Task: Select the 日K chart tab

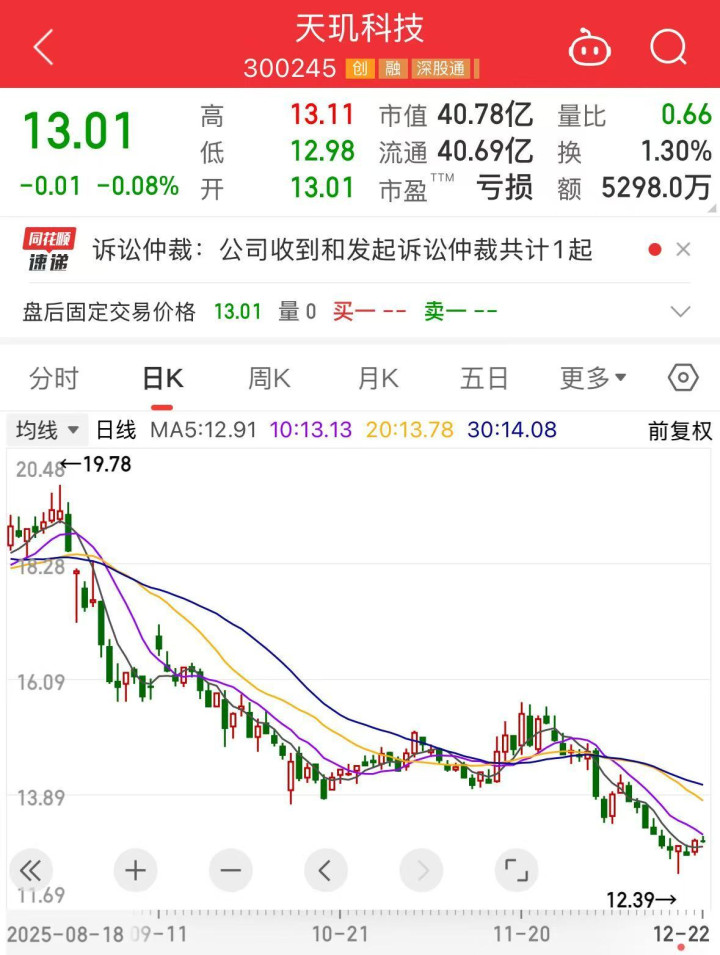Action: tap(162, 378)
